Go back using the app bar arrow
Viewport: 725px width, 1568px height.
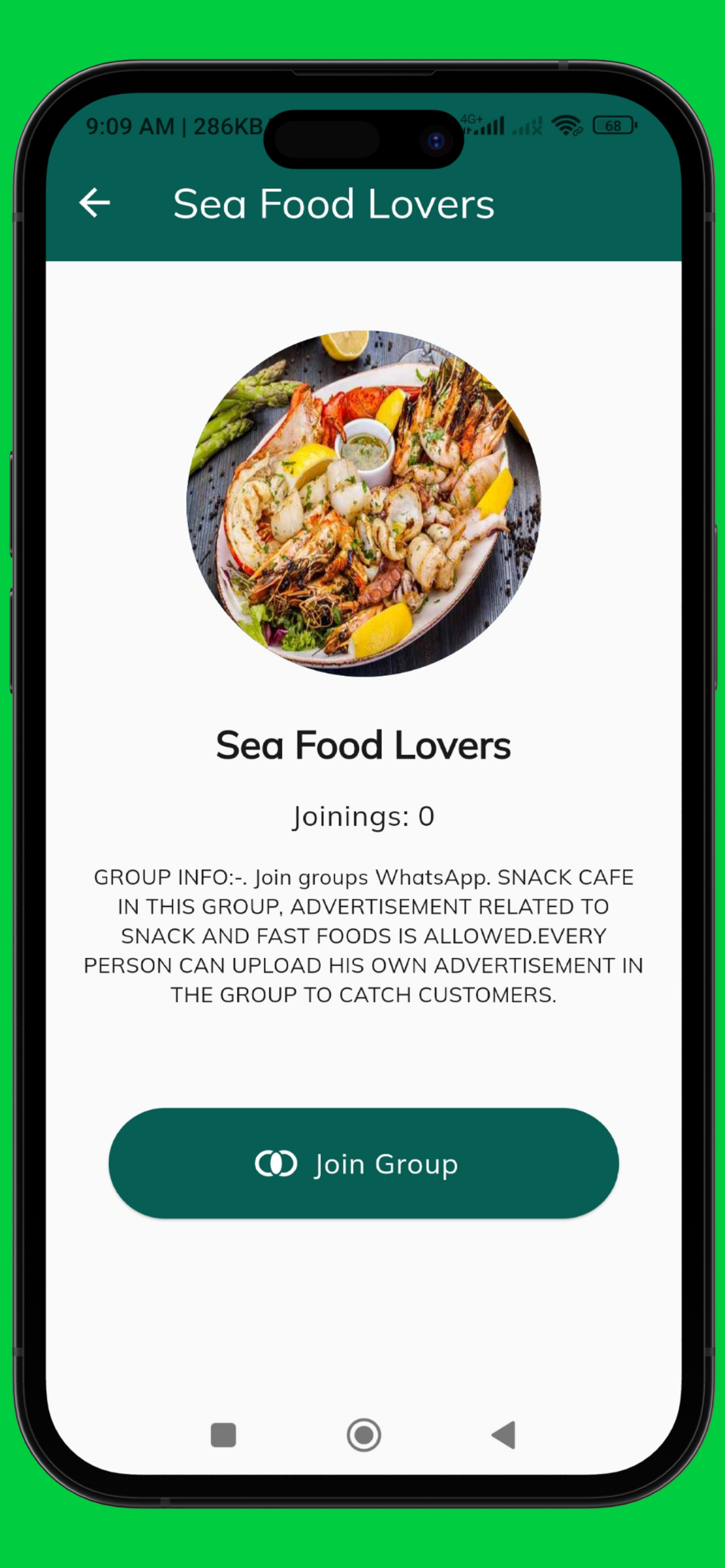[x=95, y=203]
